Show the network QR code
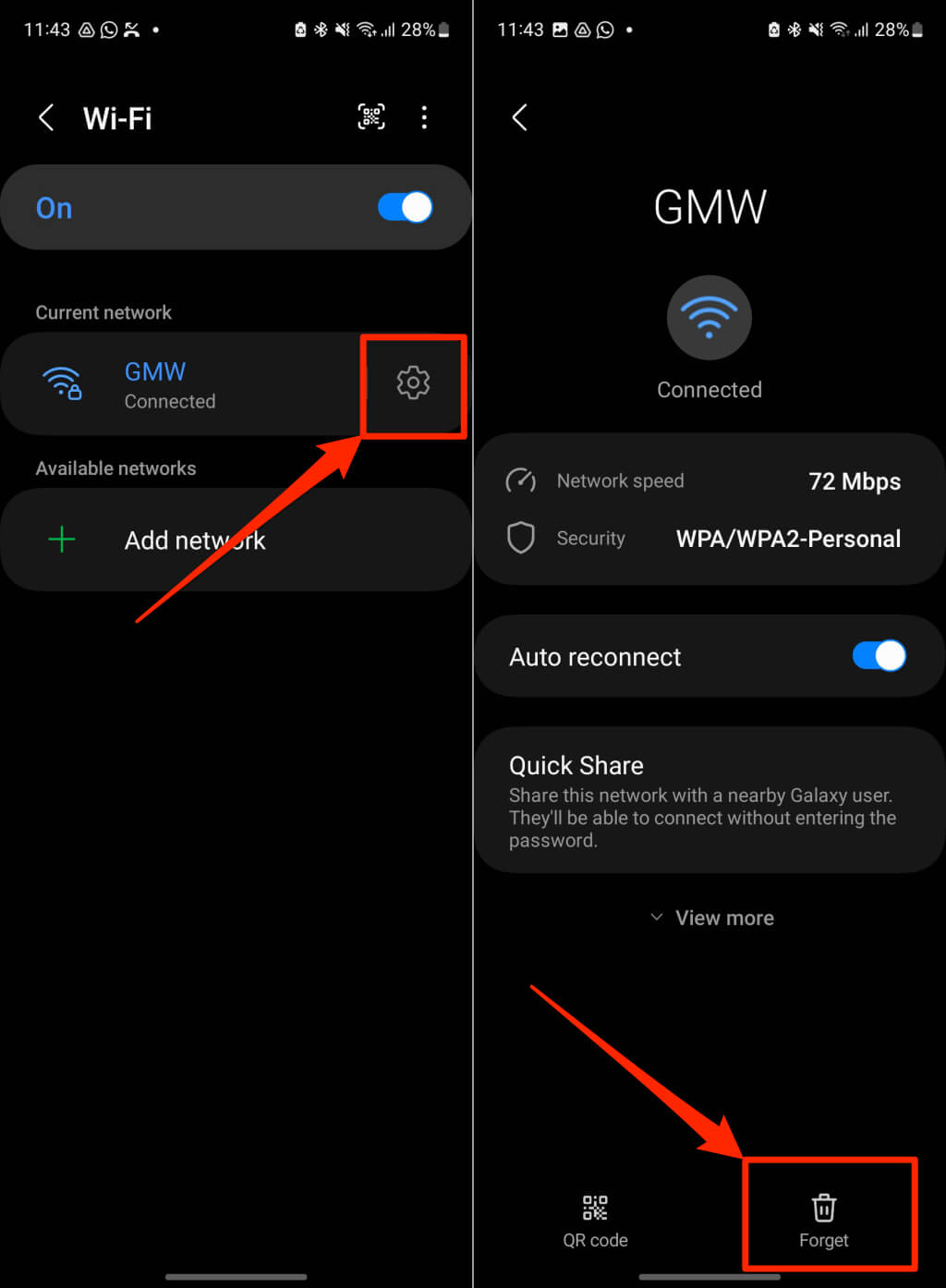Screen dimensions: 946x1288 pyautogui.click(x=595, y=1220)
